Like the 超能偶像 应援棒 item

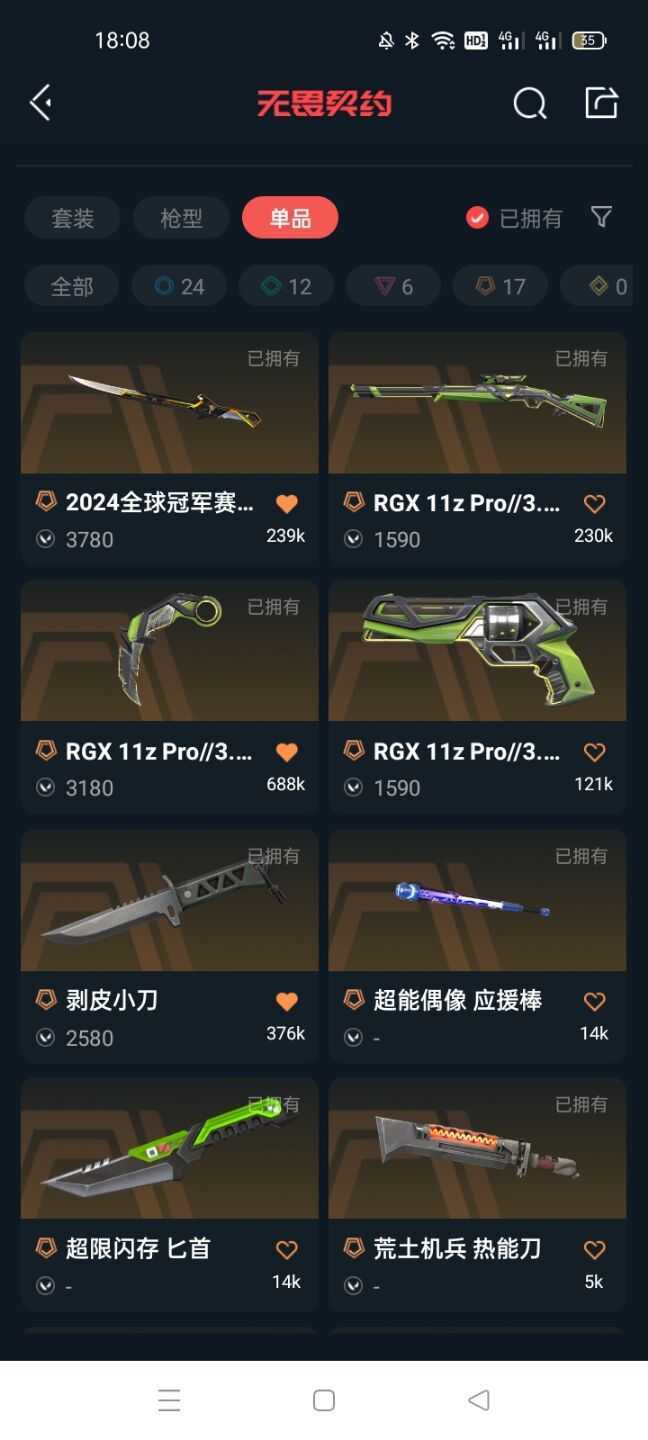pyautogui.click(x=594, y=1001)
